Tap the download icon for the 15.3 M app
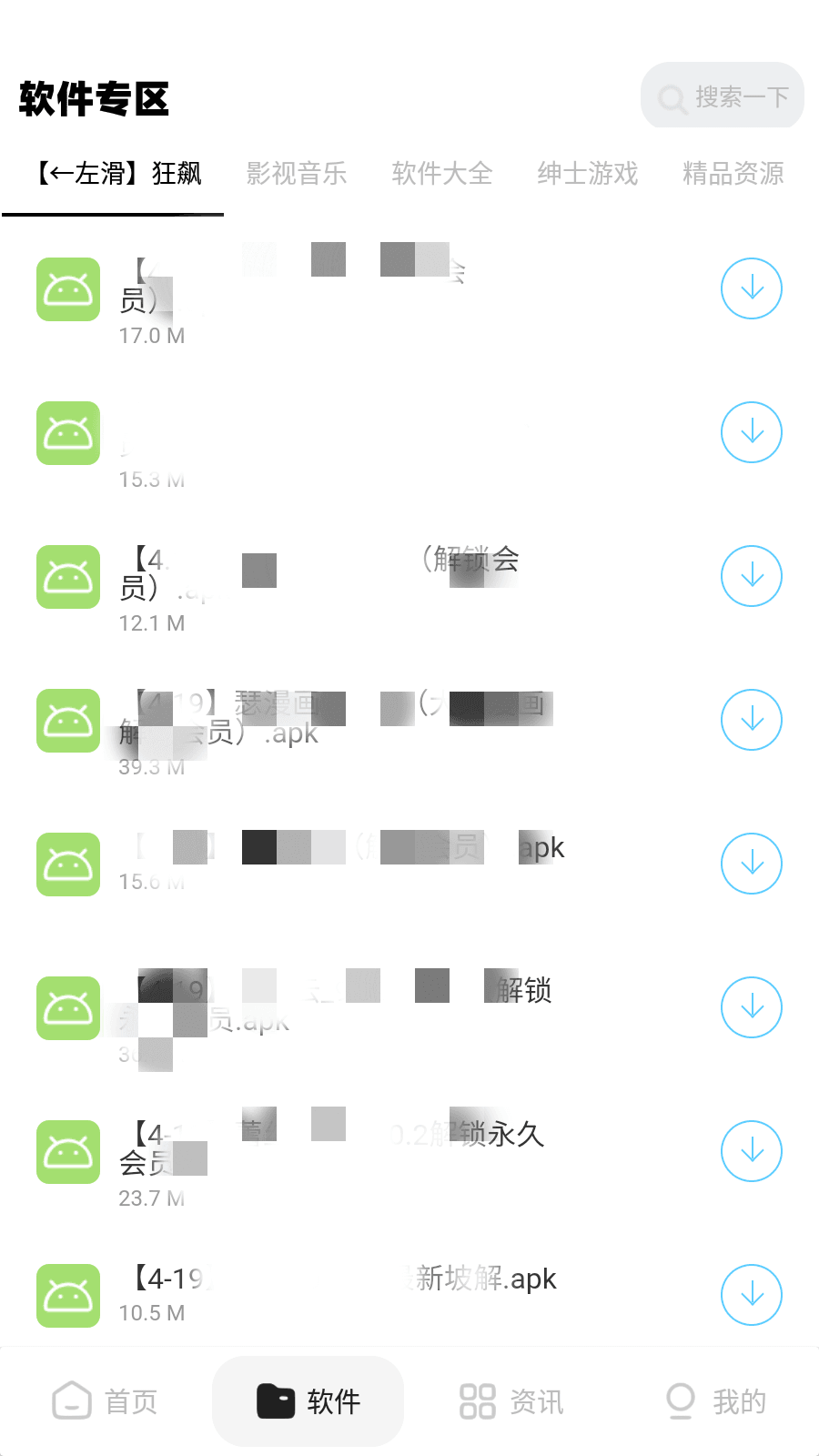 pos(752,432)
